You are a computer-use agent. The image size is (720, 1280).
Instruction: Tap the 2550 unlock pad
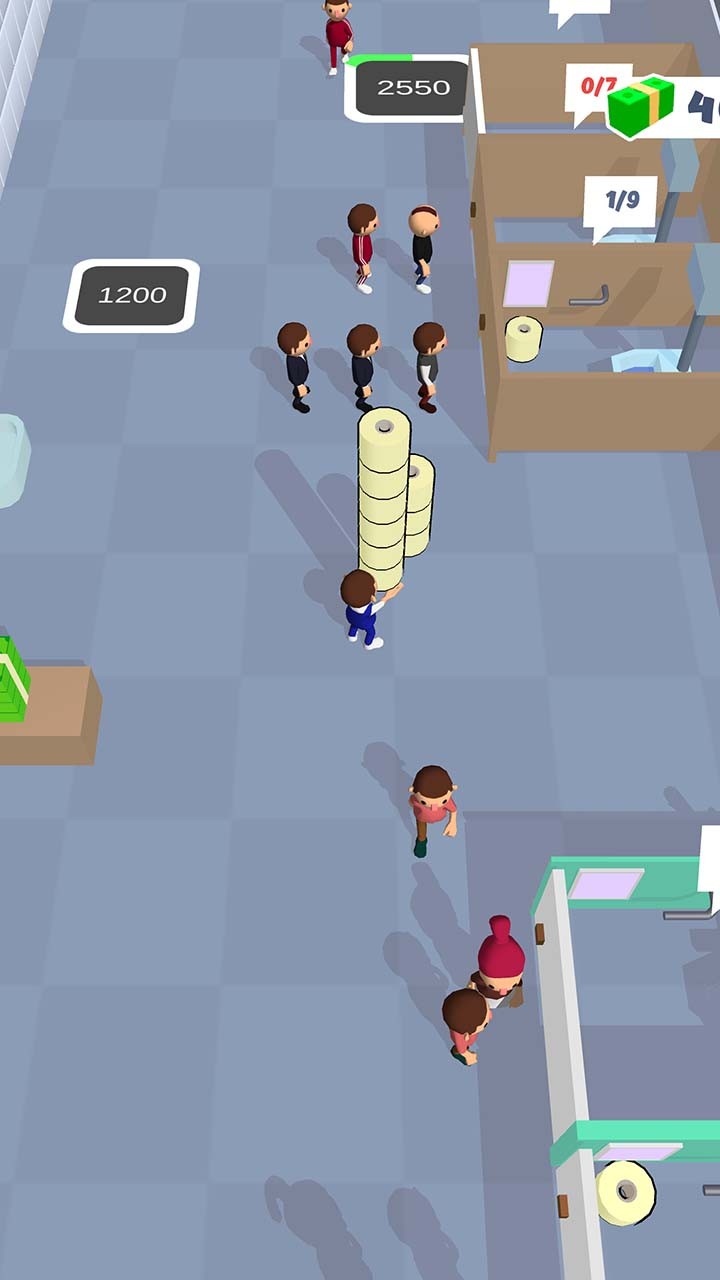(x=412, y=88)
